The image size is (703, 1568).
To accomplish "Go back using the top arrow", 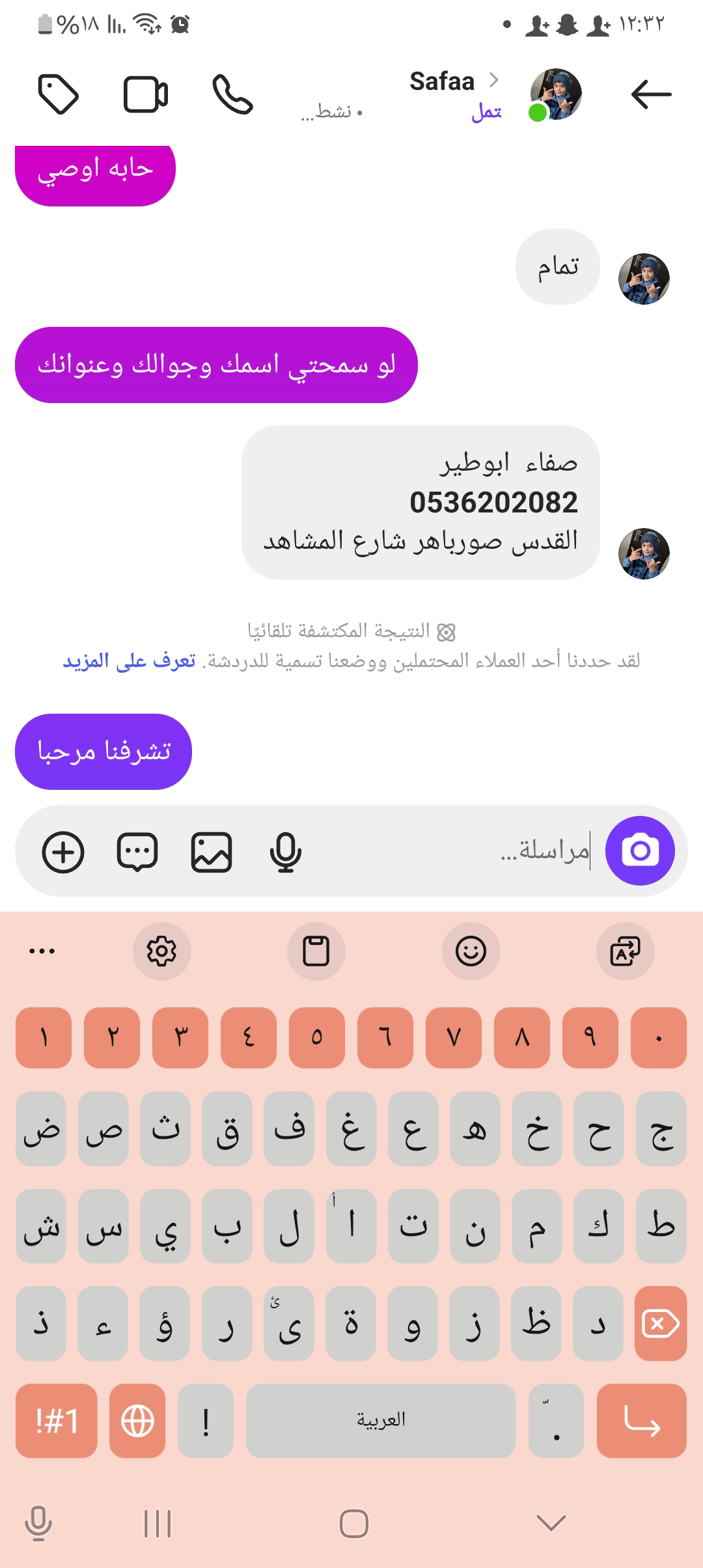I will [651, 94].
